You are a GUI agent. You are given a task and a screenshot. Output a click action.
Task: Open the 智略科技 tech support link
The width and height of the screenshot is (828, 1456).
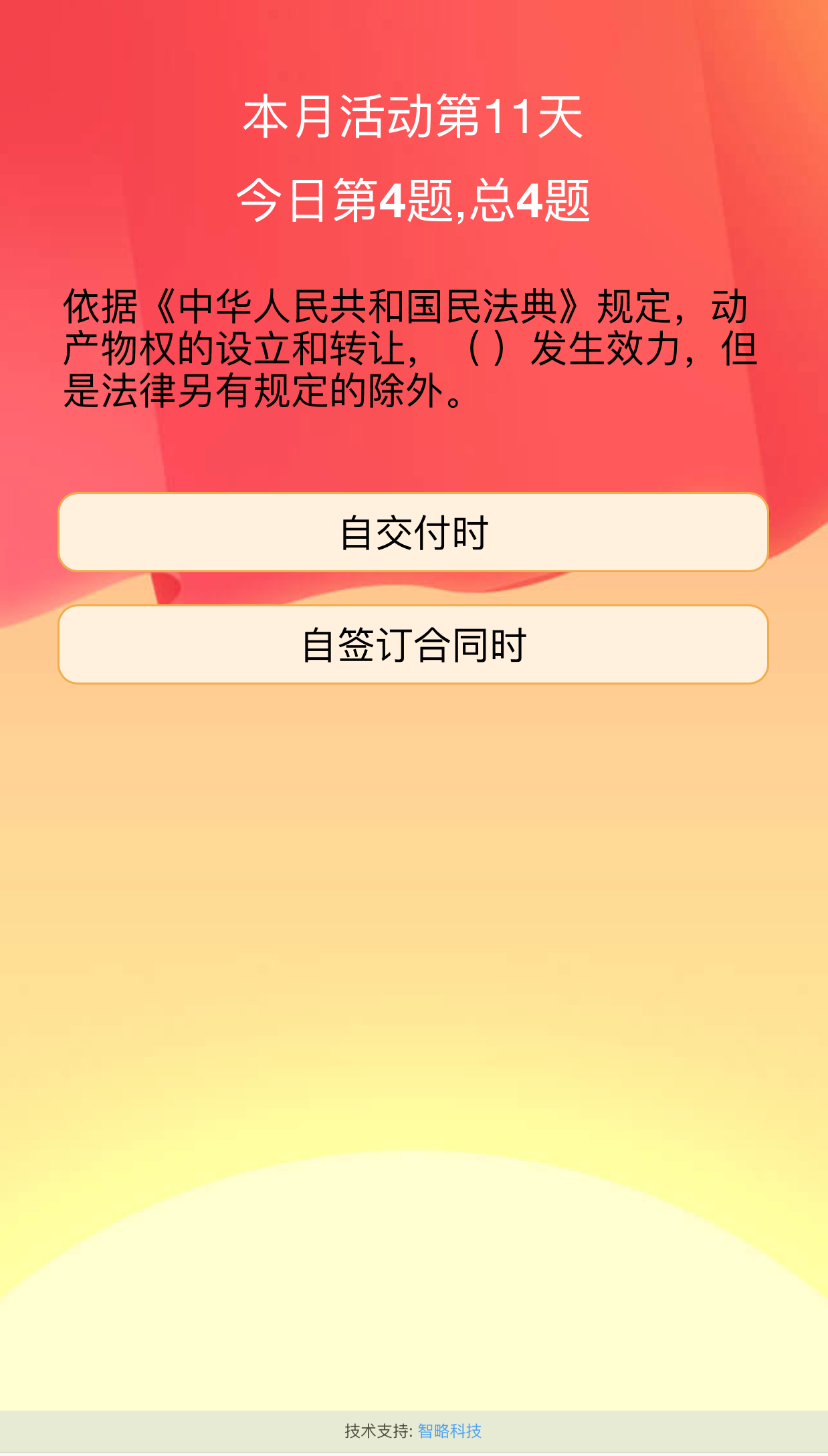(449, 1431)
